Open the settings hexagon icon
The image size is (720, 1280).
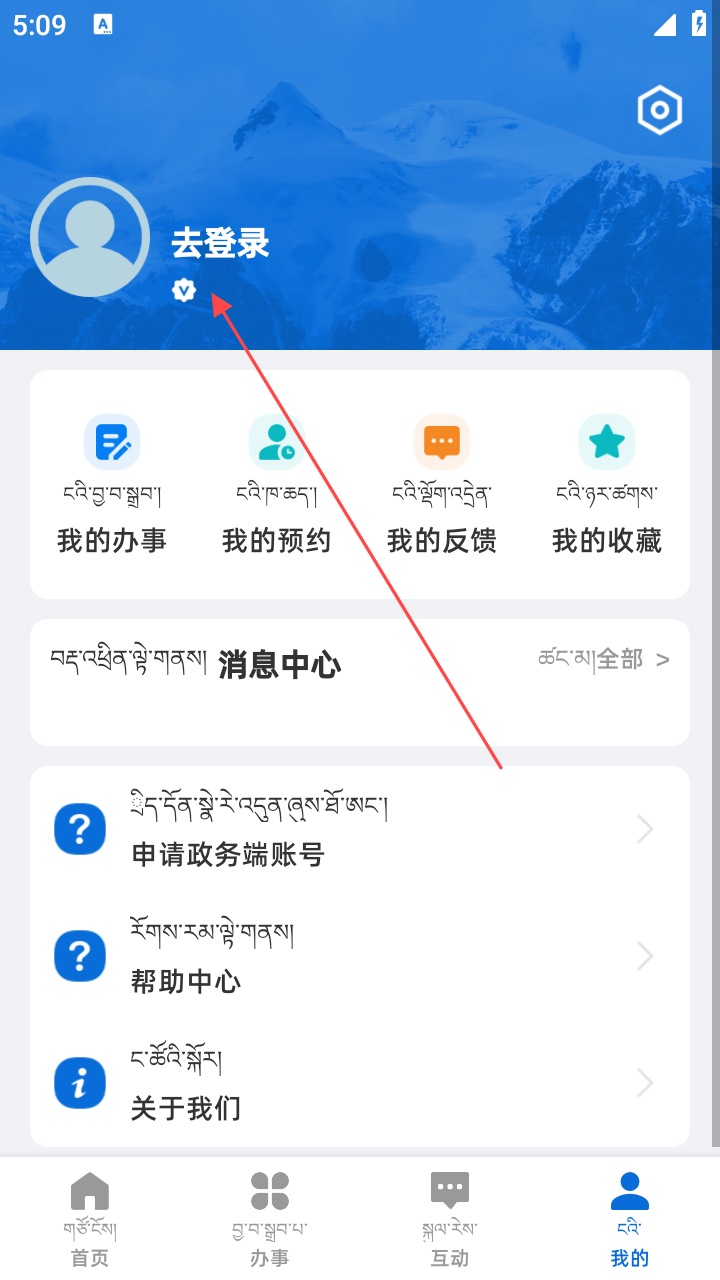coord(660,110)
